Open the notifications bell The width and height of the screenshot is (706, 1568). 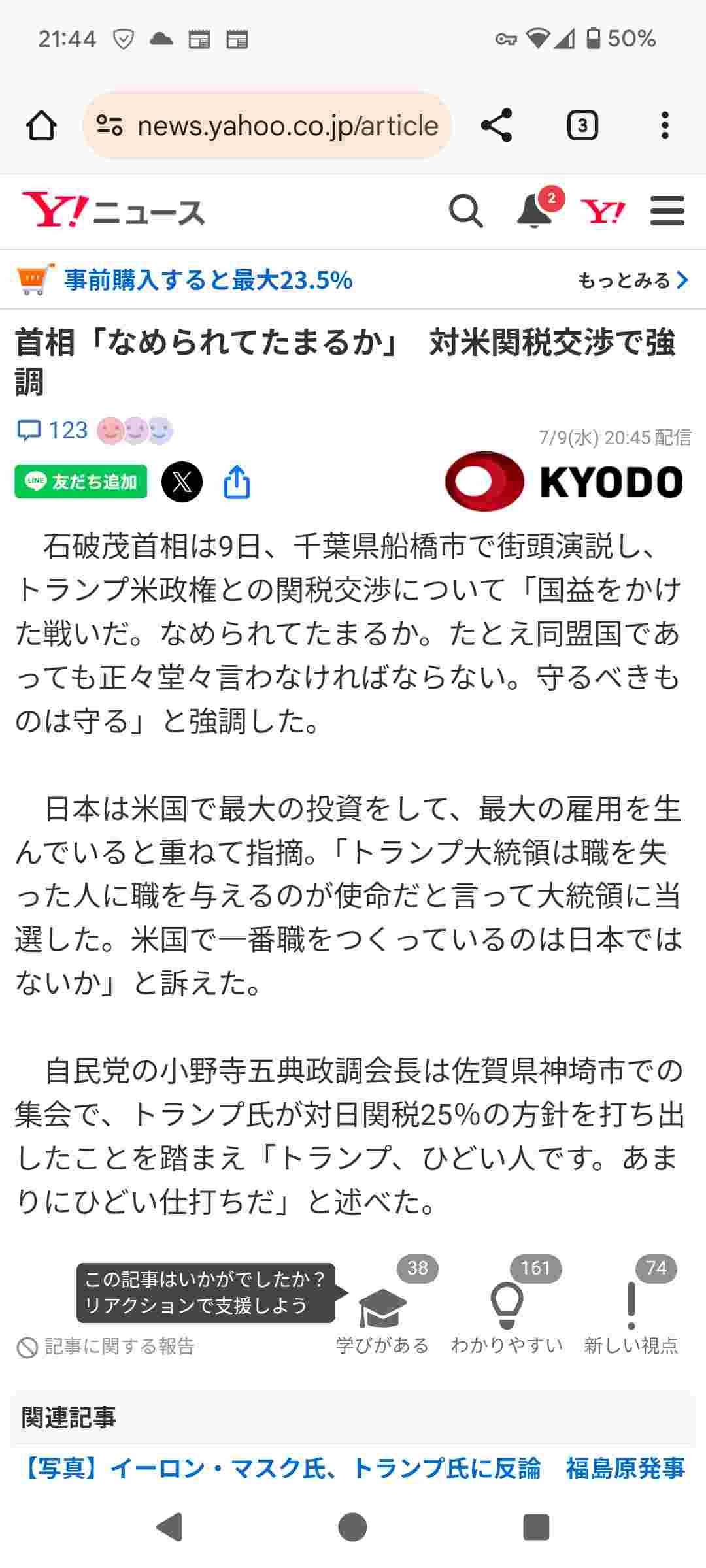click(535, 211)
